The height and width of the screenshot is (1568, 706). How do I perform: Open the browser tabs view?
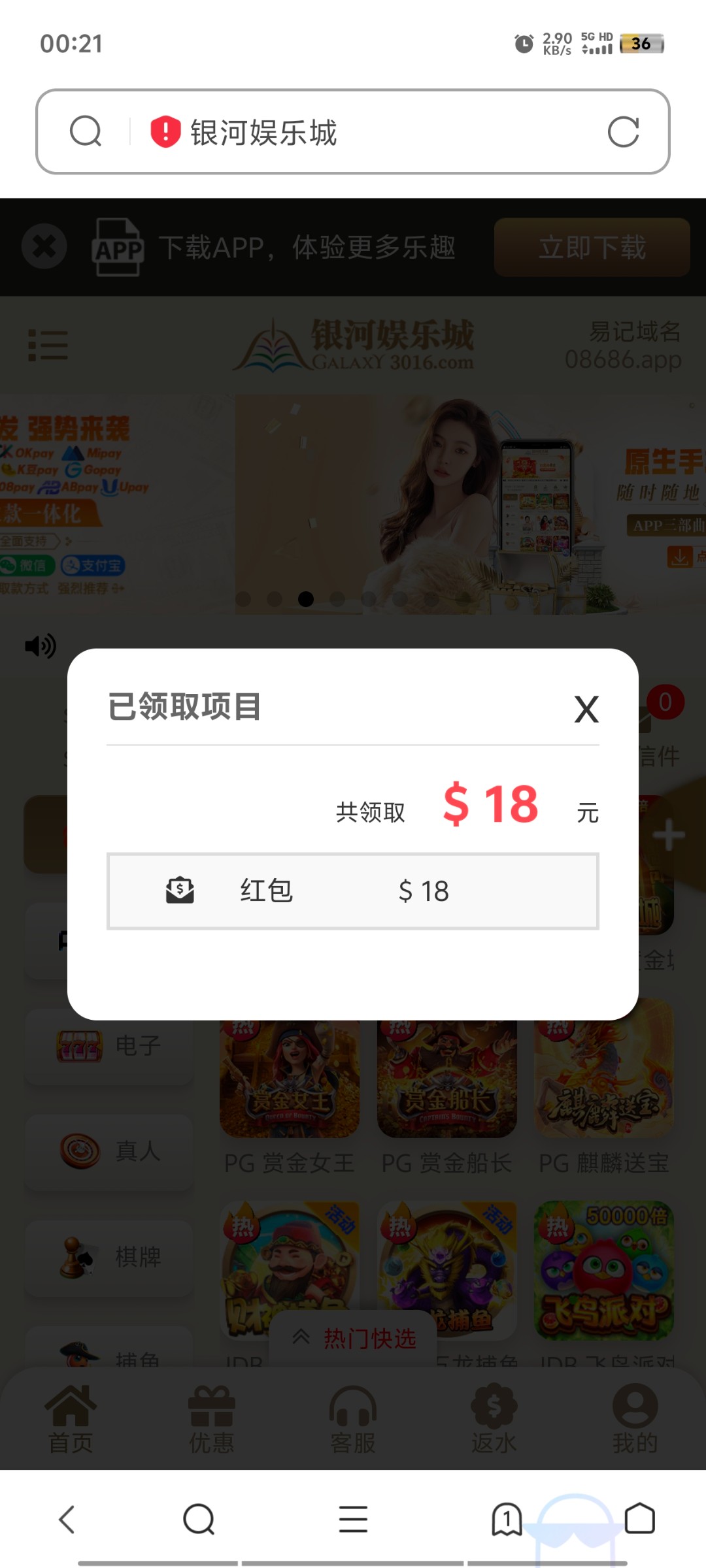(x=507, y=1519)
